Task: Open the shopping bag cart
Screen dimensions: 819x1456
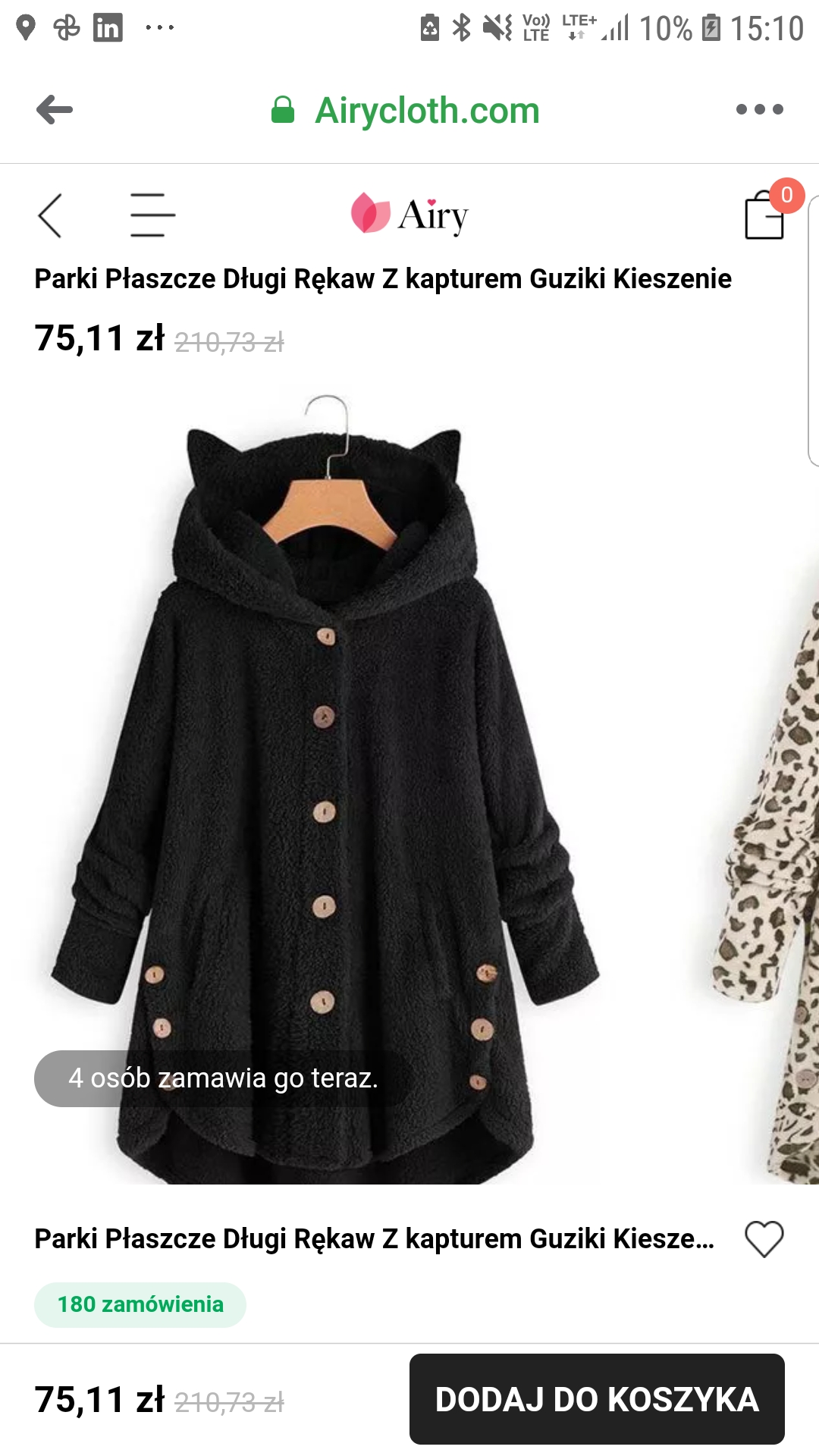Action: click(765, 215)
